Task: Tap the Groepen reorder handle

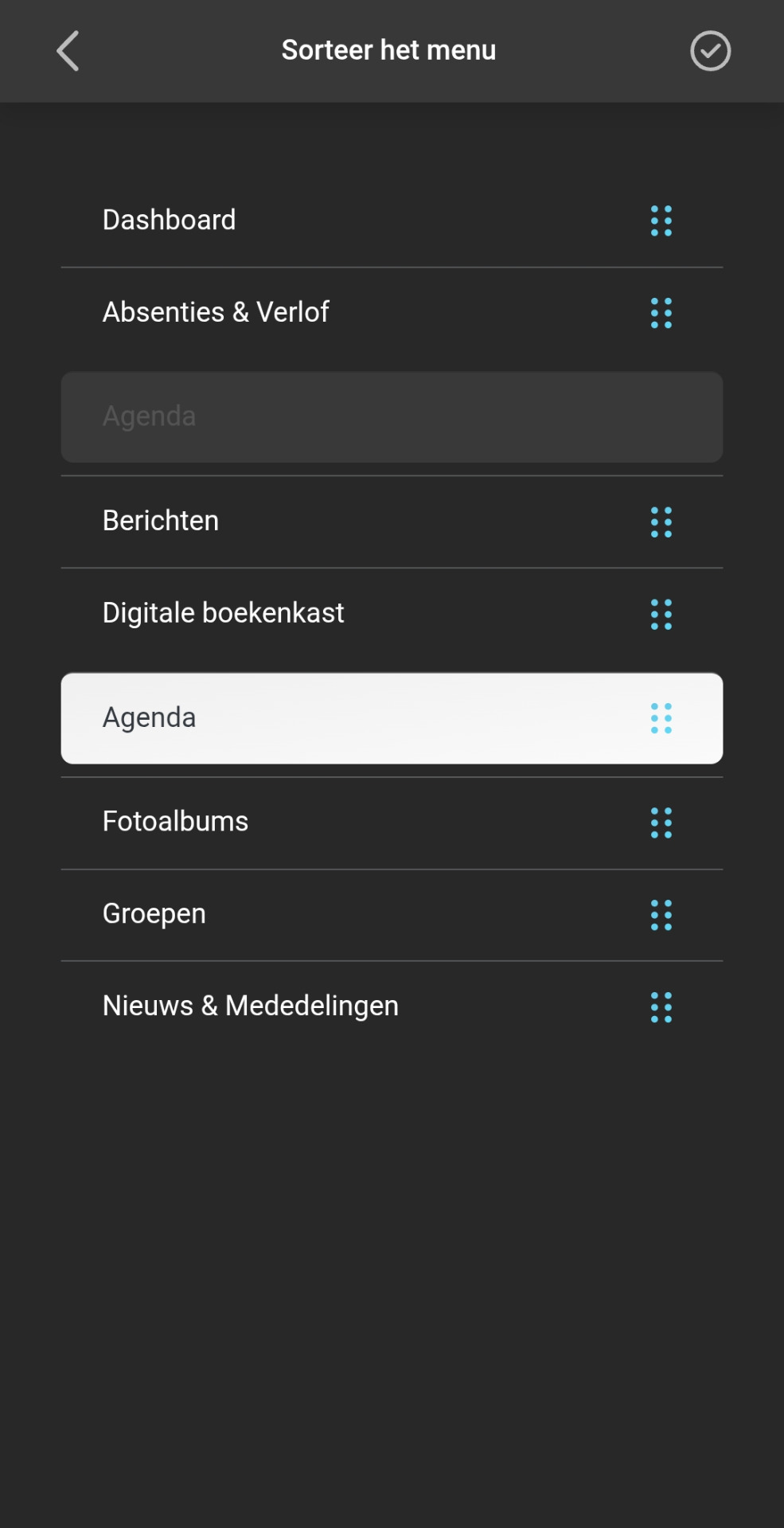Action: 661,915
